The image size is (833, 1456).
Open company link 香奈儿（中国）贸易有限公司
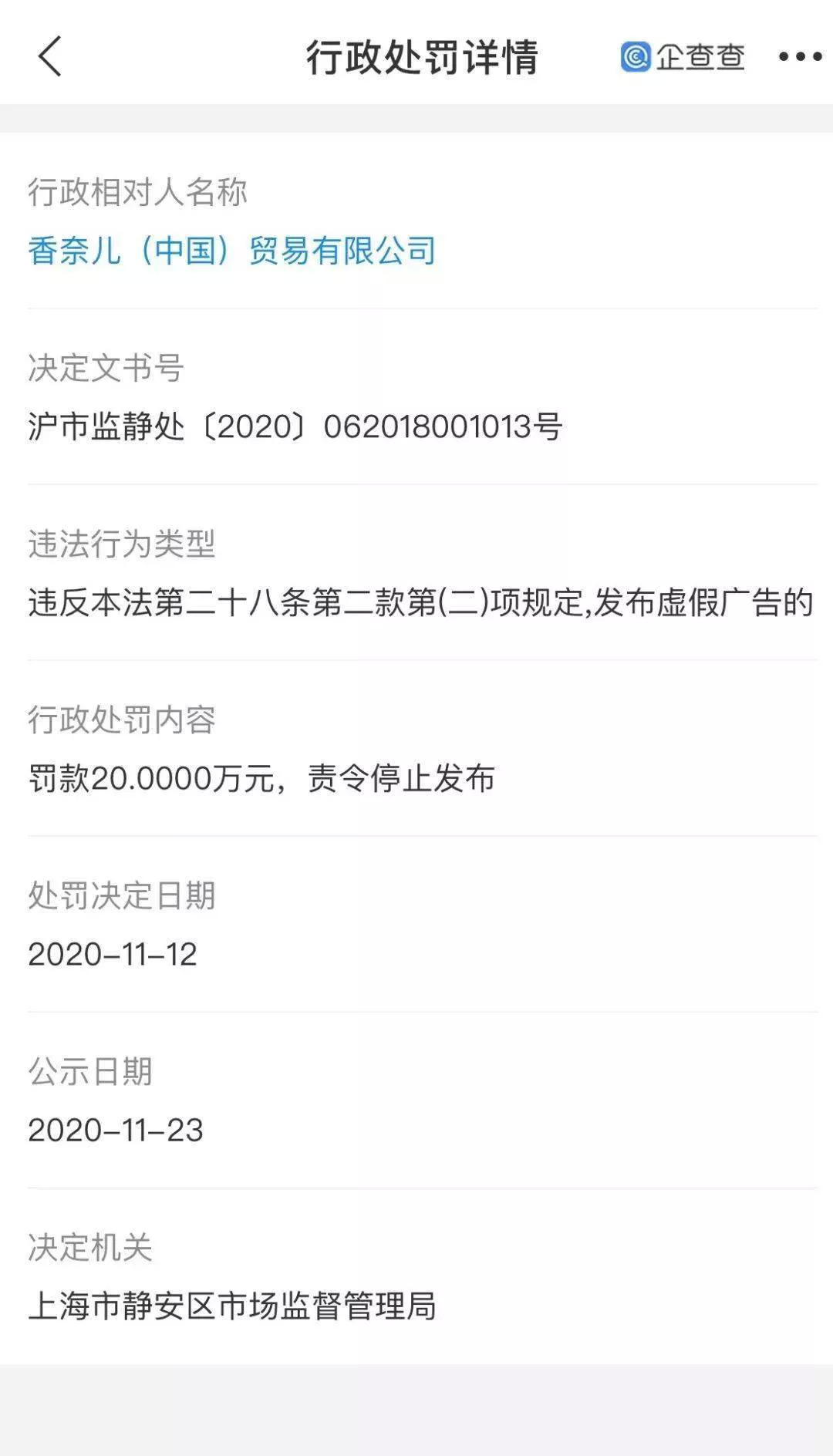pos(232,251)
